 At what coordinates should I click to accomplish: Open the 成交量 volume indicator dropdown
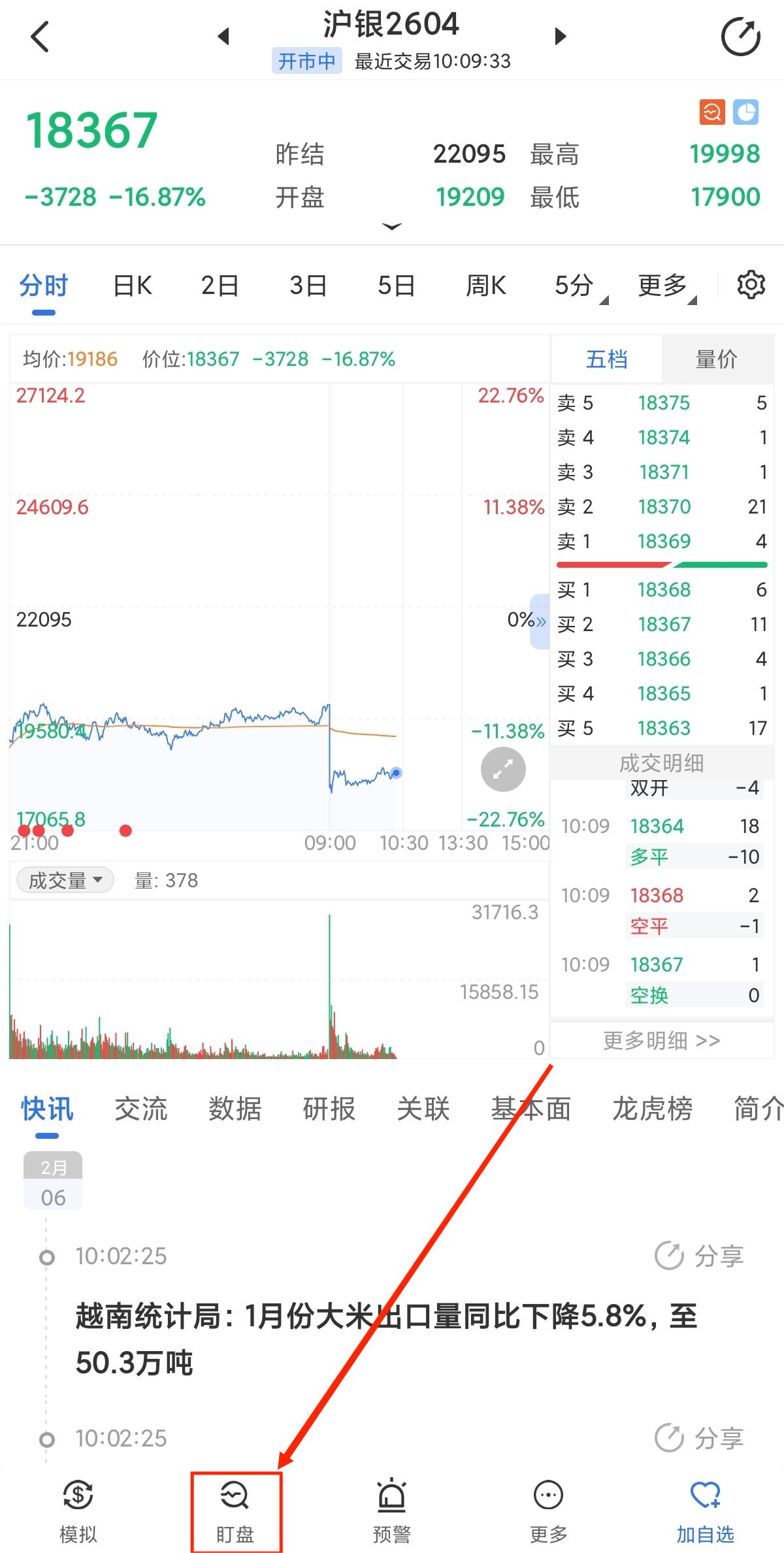[64, 879]
